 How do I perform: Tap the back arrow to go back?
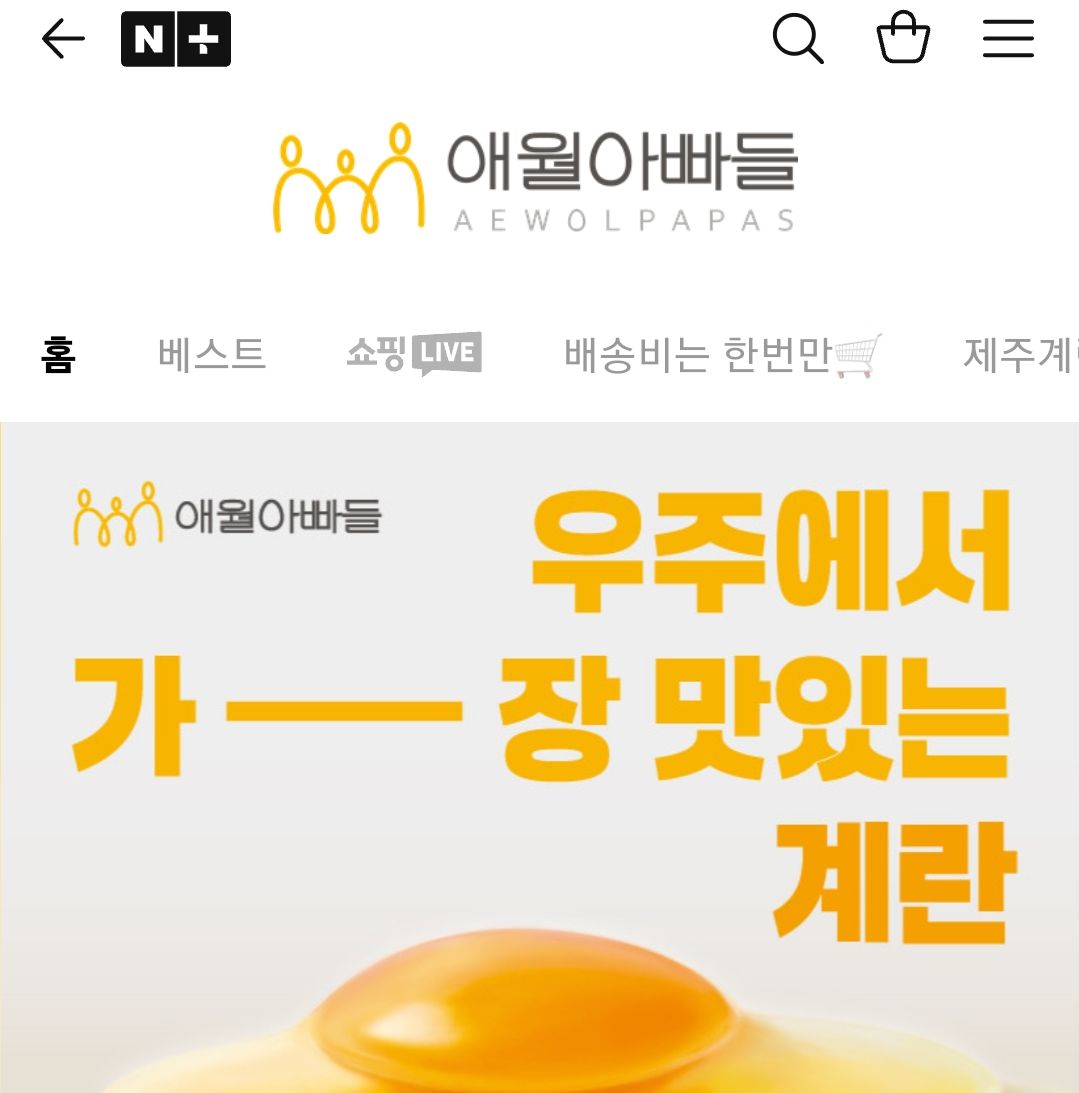click(x=62, y=38)
